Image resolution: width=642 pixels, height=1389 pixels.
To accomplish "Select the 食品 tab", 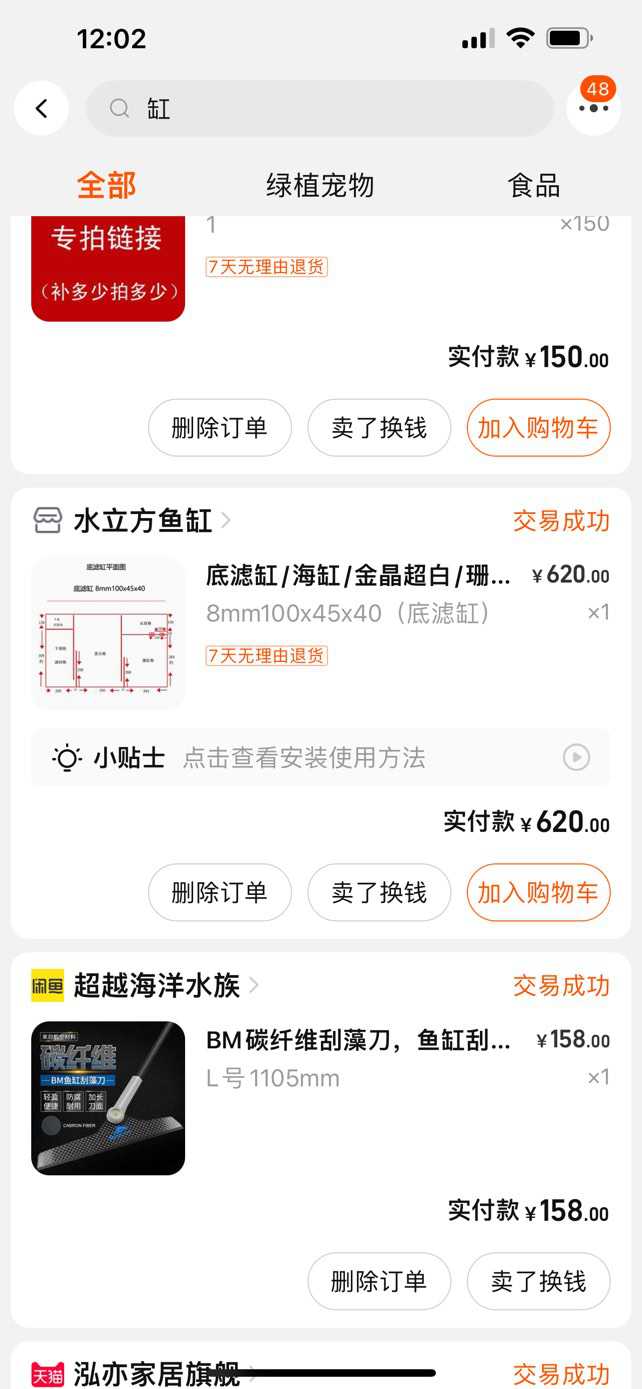I will [x=534, y=185].
